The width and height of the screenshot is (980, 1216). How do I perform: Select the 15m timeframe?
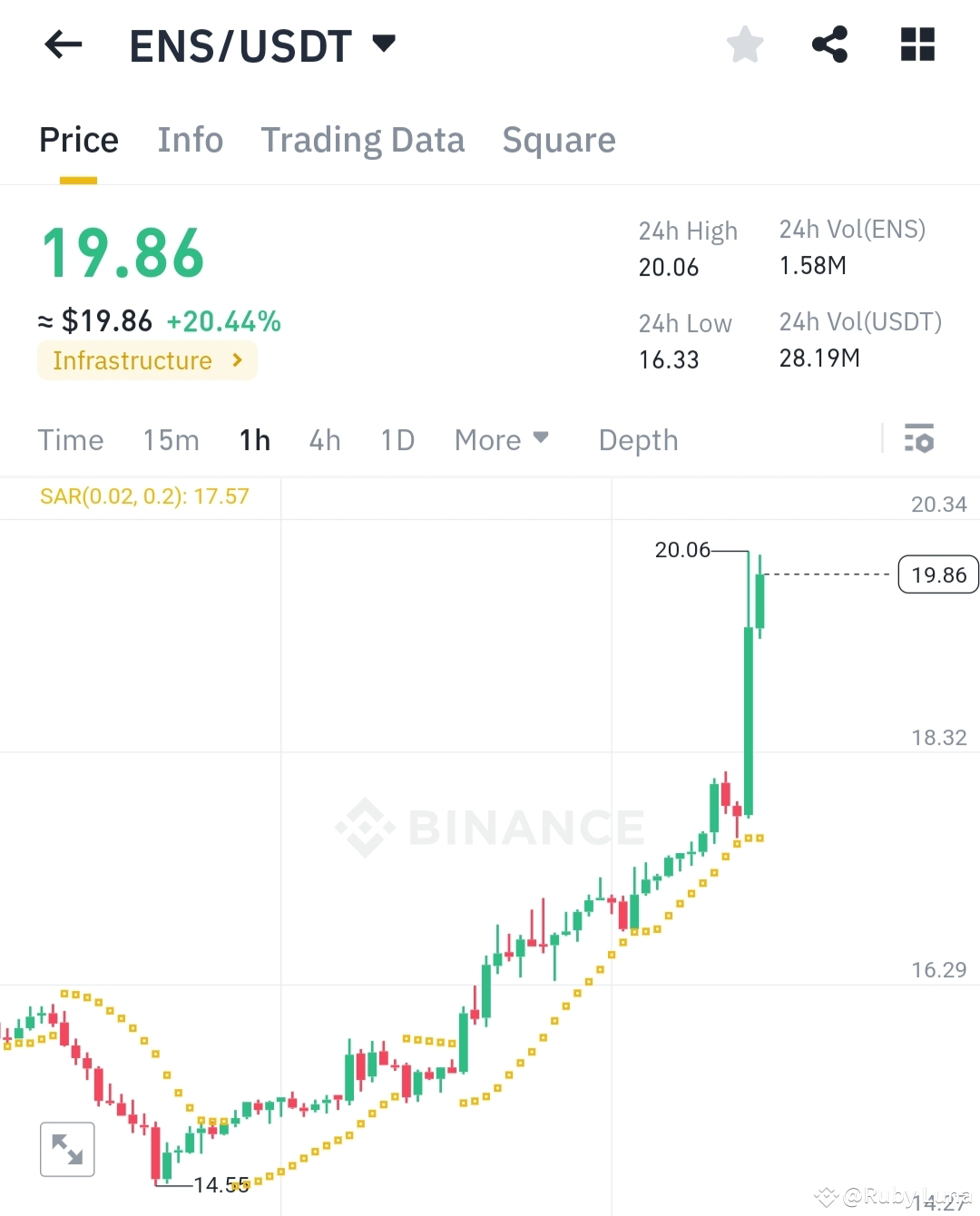pyautogui.click(x=171, y=439)
